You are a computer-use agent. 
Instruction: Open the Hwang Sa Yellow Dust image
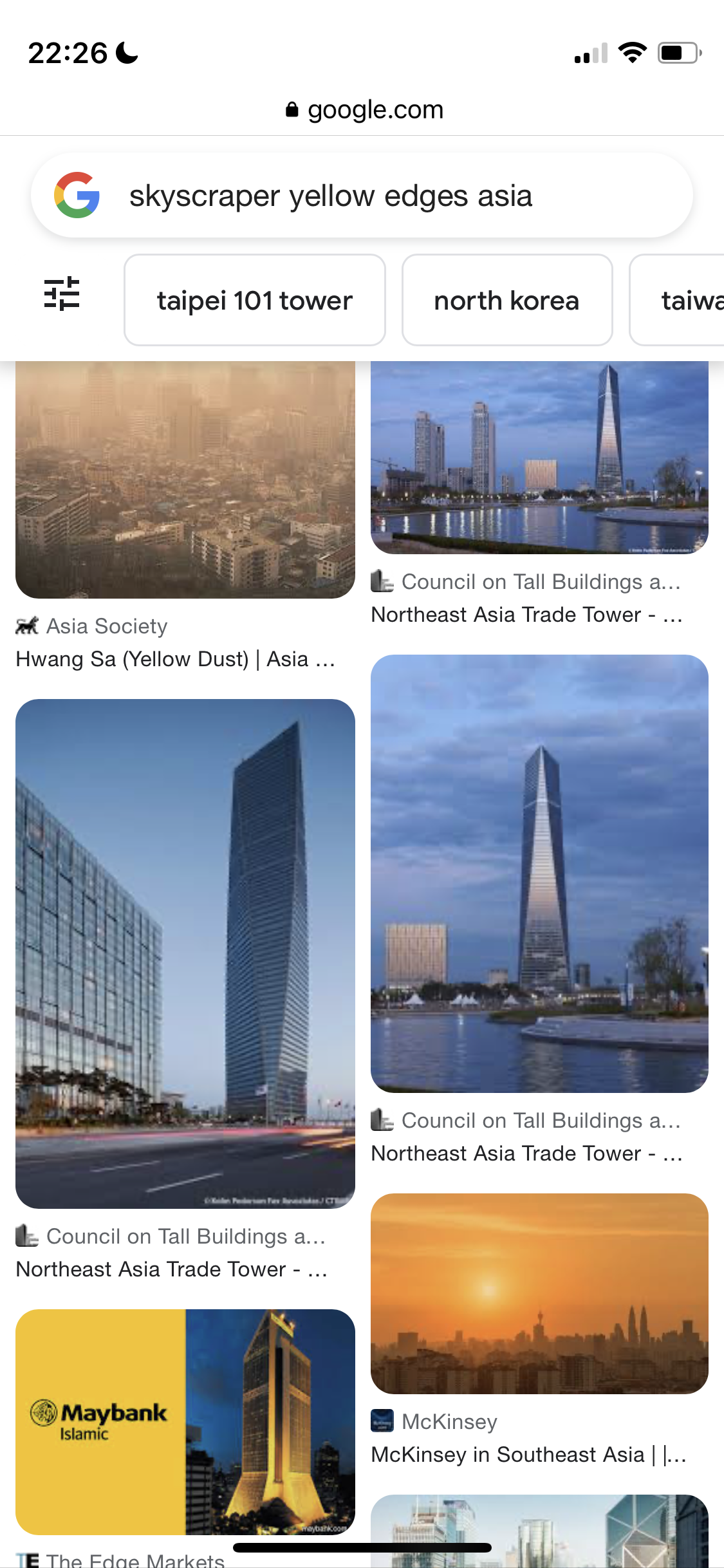185,480
